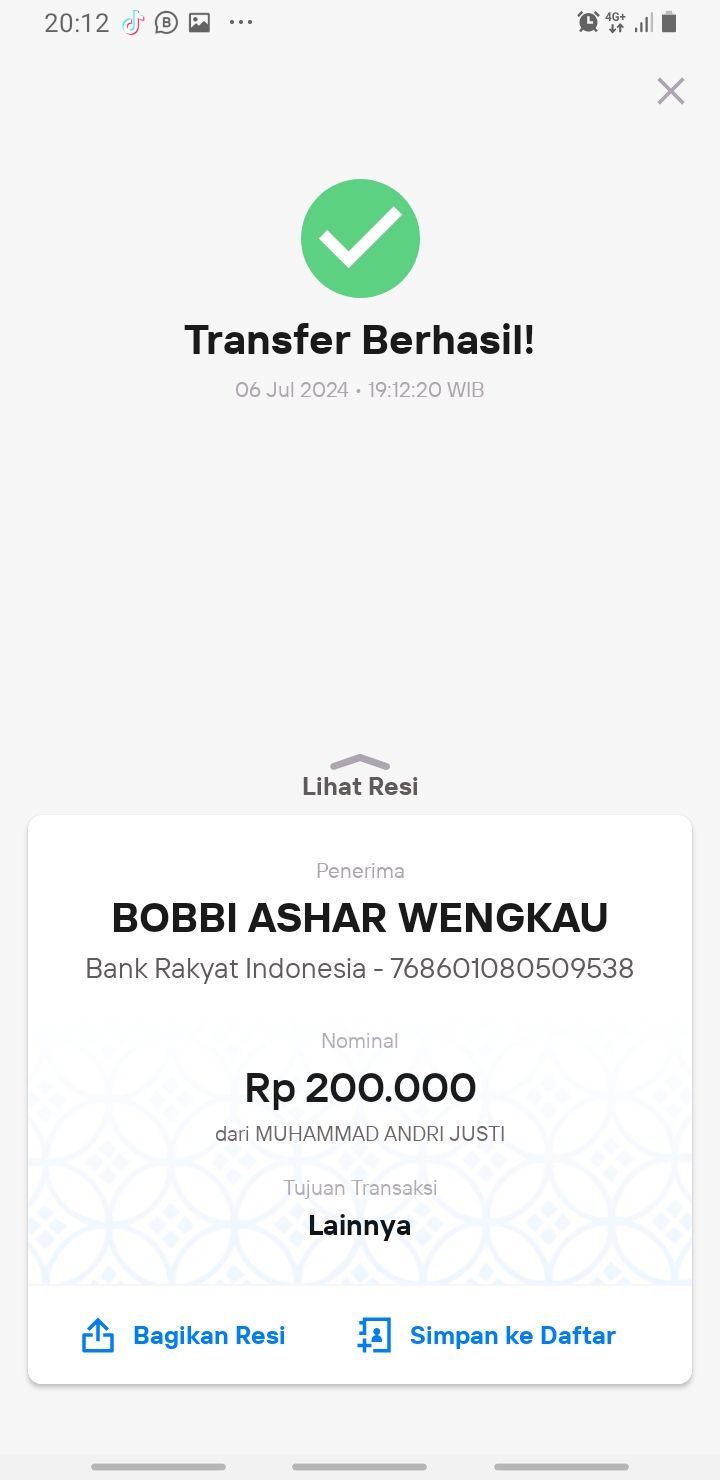Expand Lihat Resi to view receipt

[x=360, y=777]
